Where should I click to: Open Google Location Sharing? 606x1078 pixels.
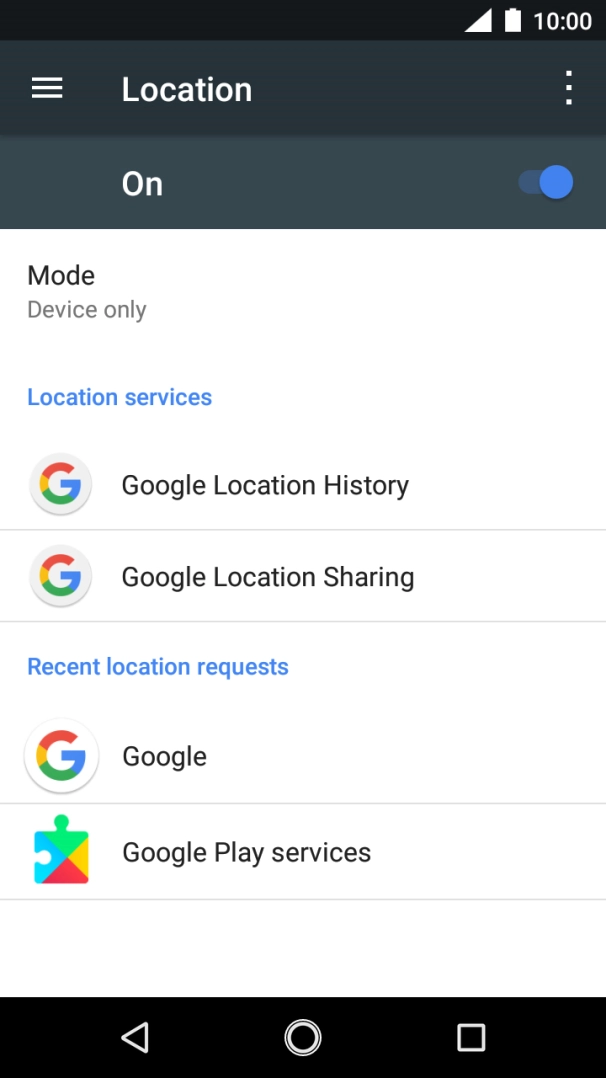point(303,576)
